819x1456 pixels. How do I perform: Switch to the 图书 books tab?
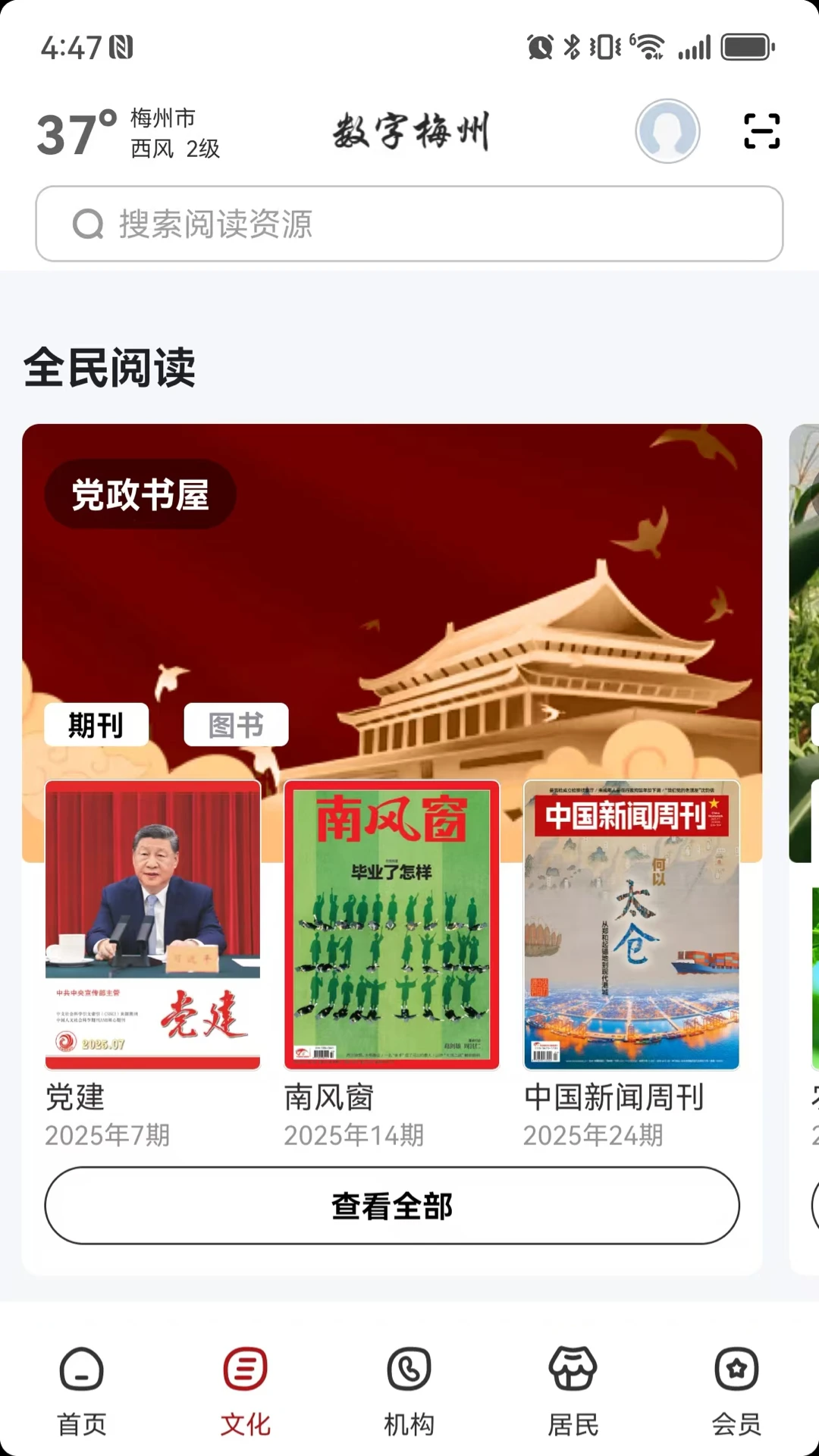pos(236,724)
